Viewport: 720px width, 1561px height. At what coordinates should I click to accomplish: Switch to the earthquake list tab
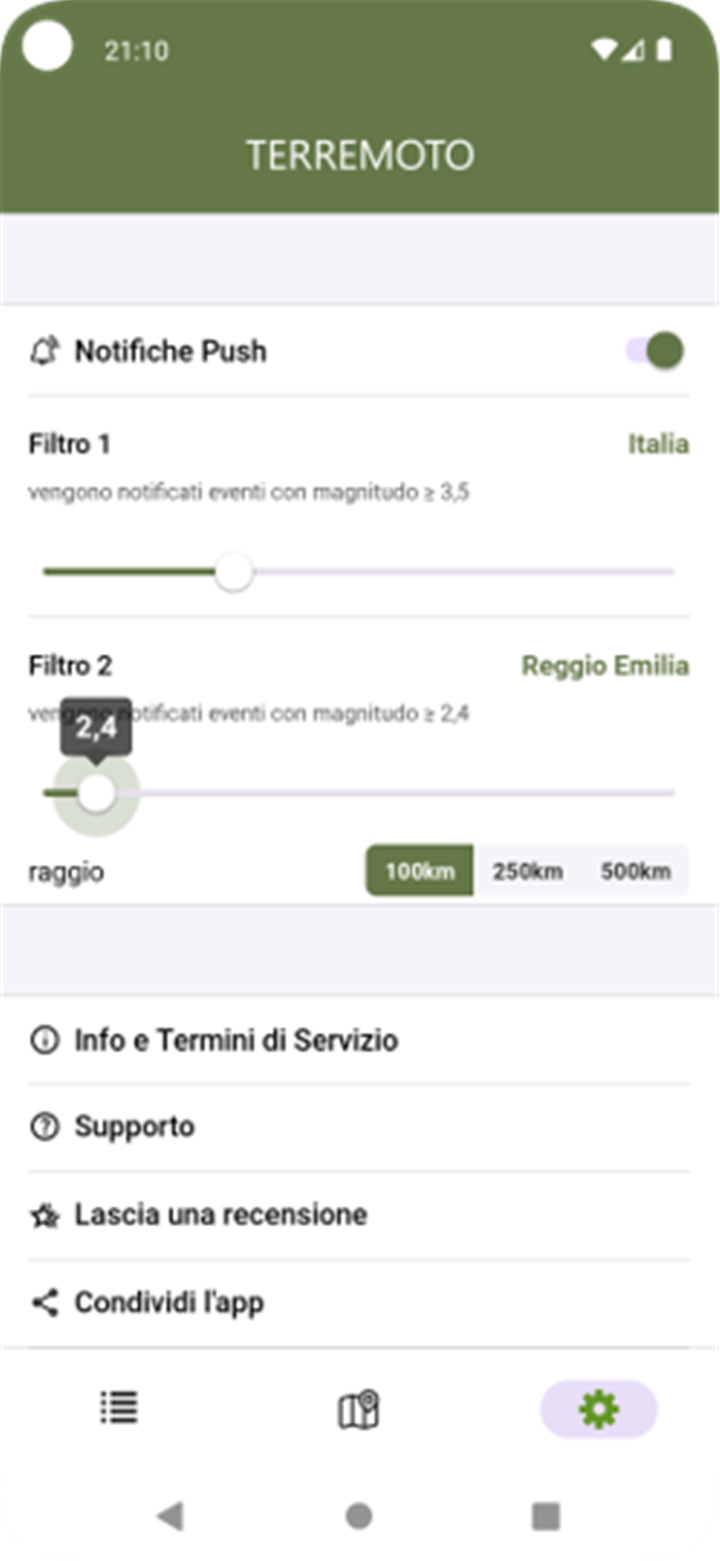click(119, 1408)
